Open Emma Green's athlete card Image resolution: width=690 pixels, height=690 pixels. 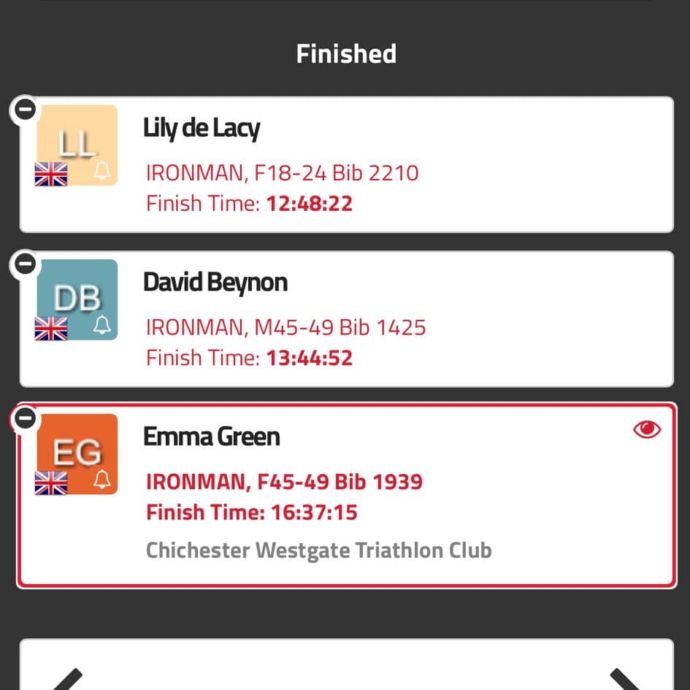[400, 495]
